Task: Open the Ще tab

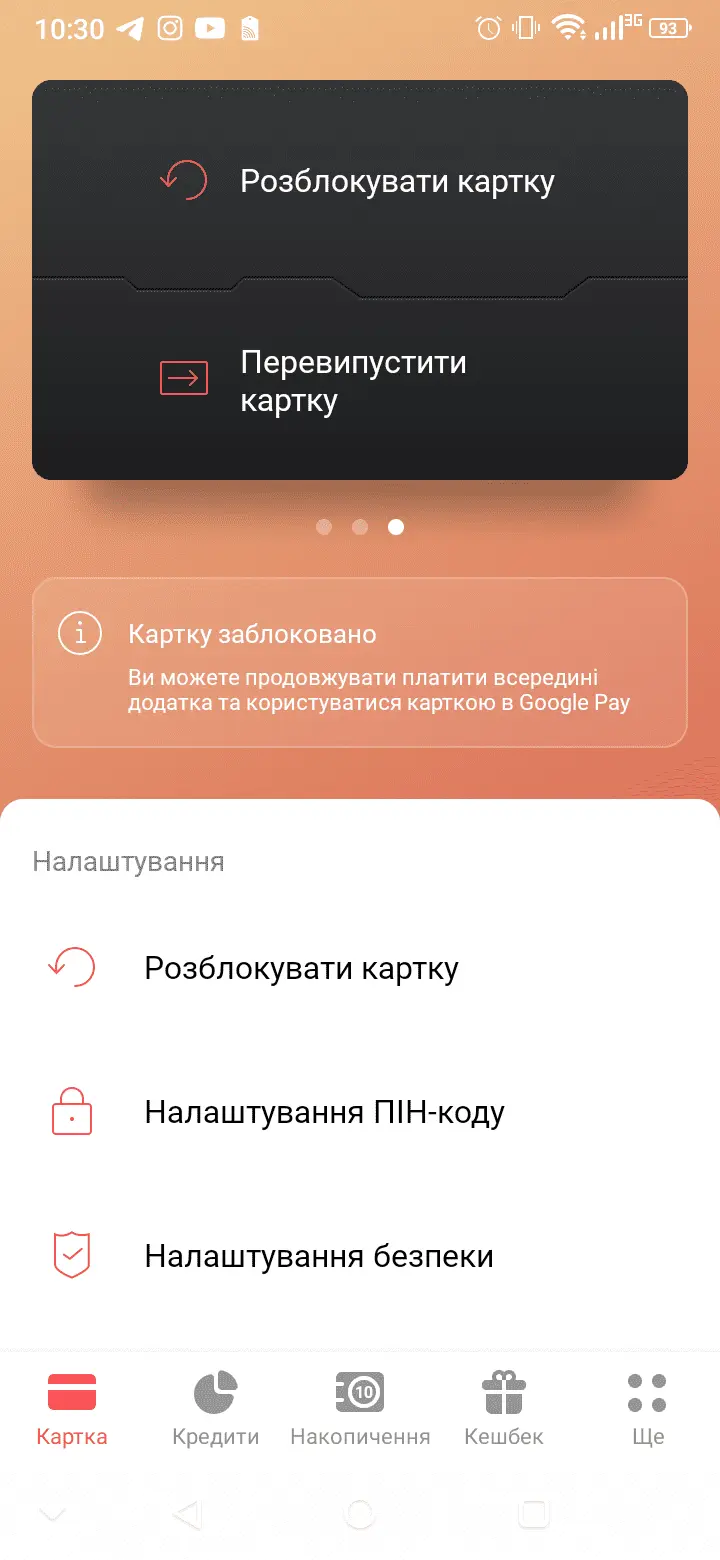Action: tap(647, 1408)
